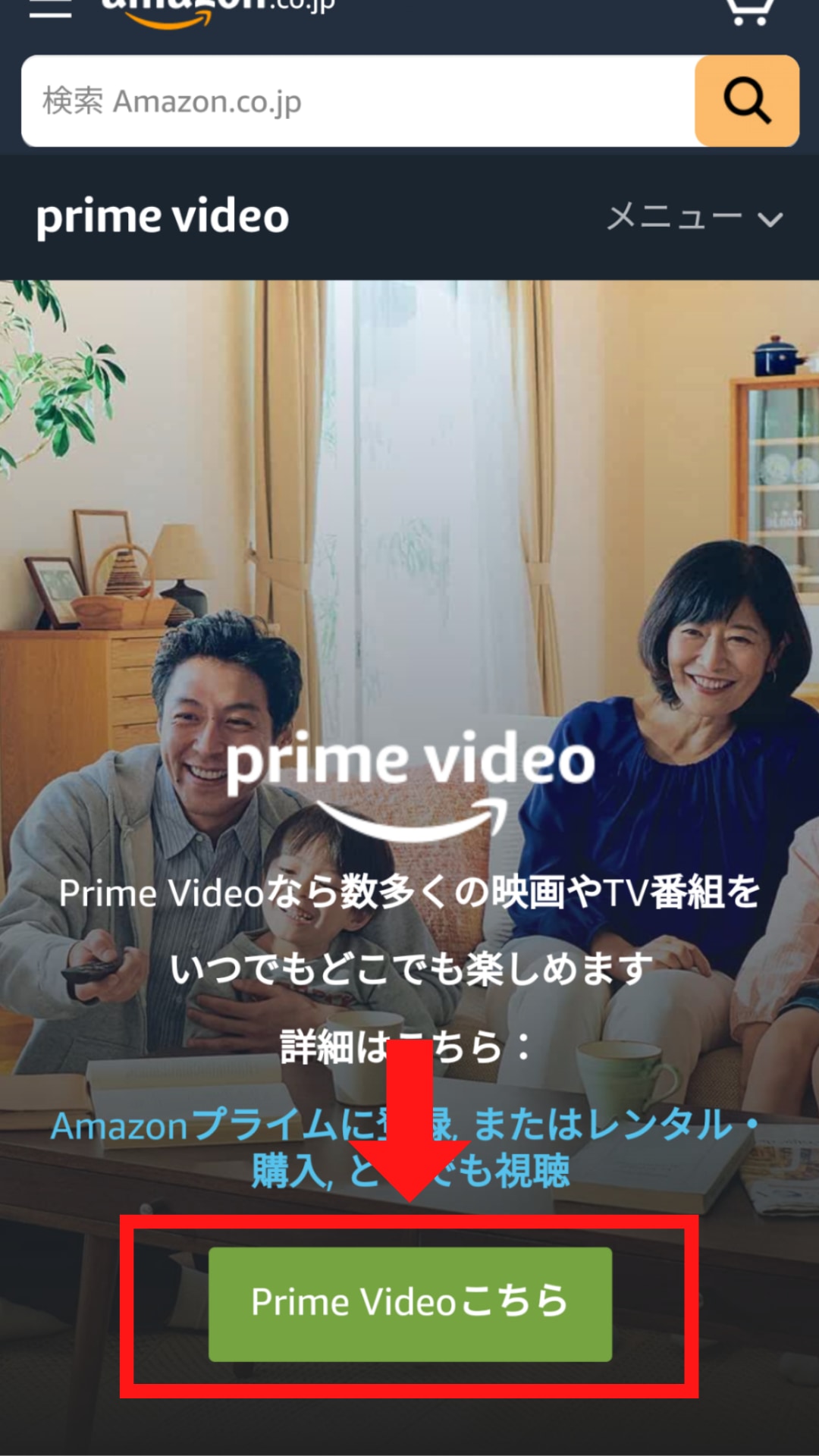Tap the Amazon.co.jp search field
The height and width of the screenshot is (1456, 819).
click(358, 101)
